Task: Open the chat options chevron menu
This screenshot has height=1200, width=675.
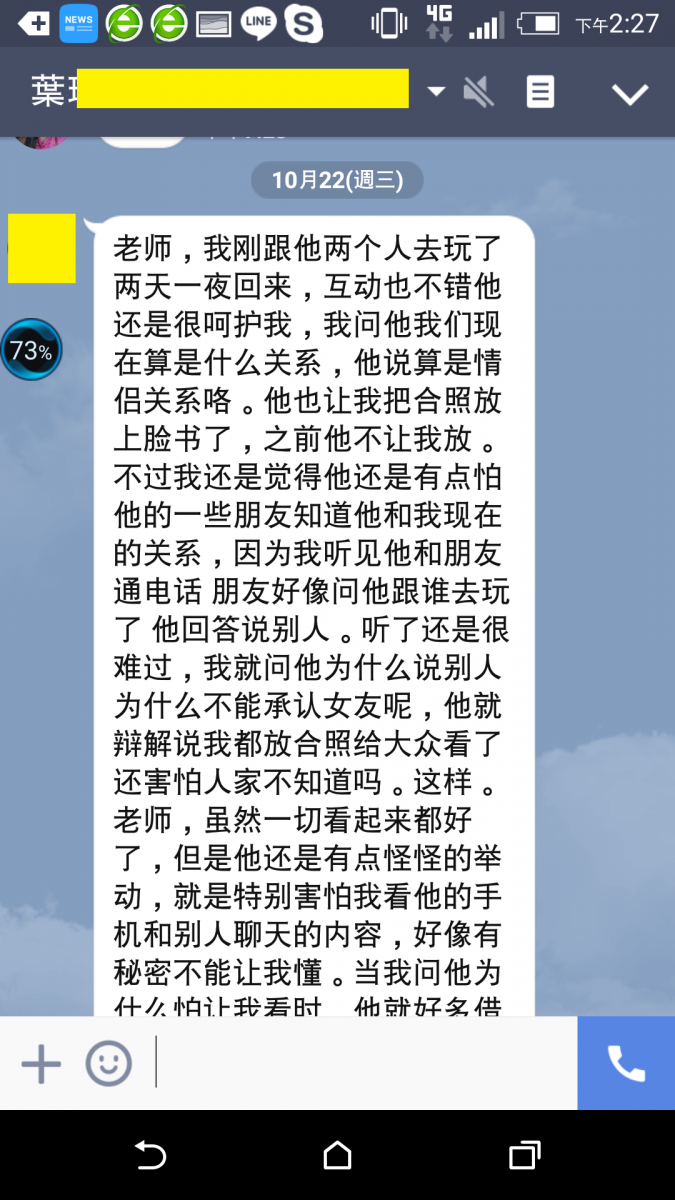Action: 630,94
